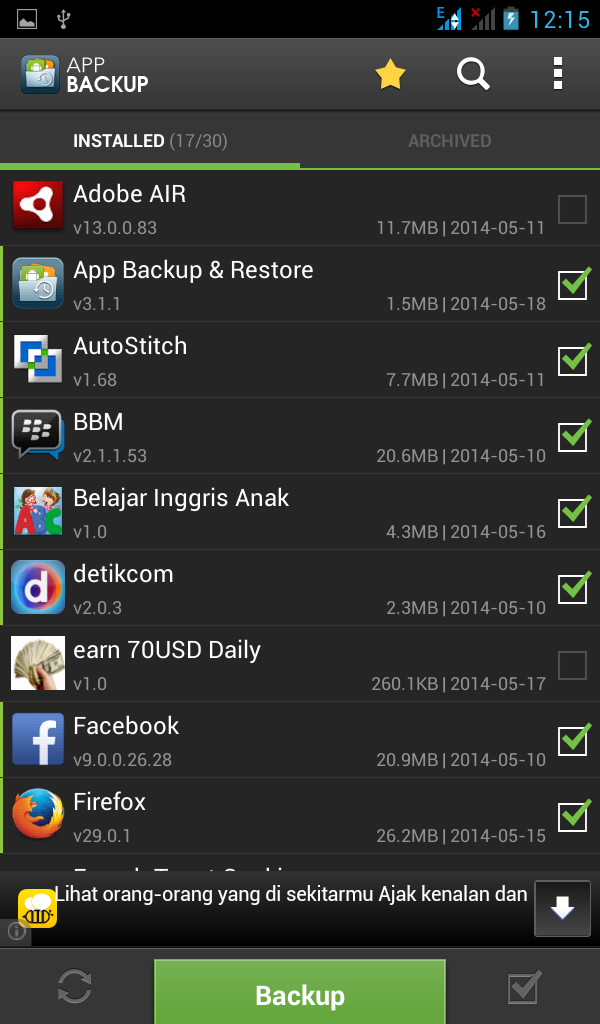The image size is (600, 1024).
Task: Switch to the Archived tab
Action: tap(449, 141)
